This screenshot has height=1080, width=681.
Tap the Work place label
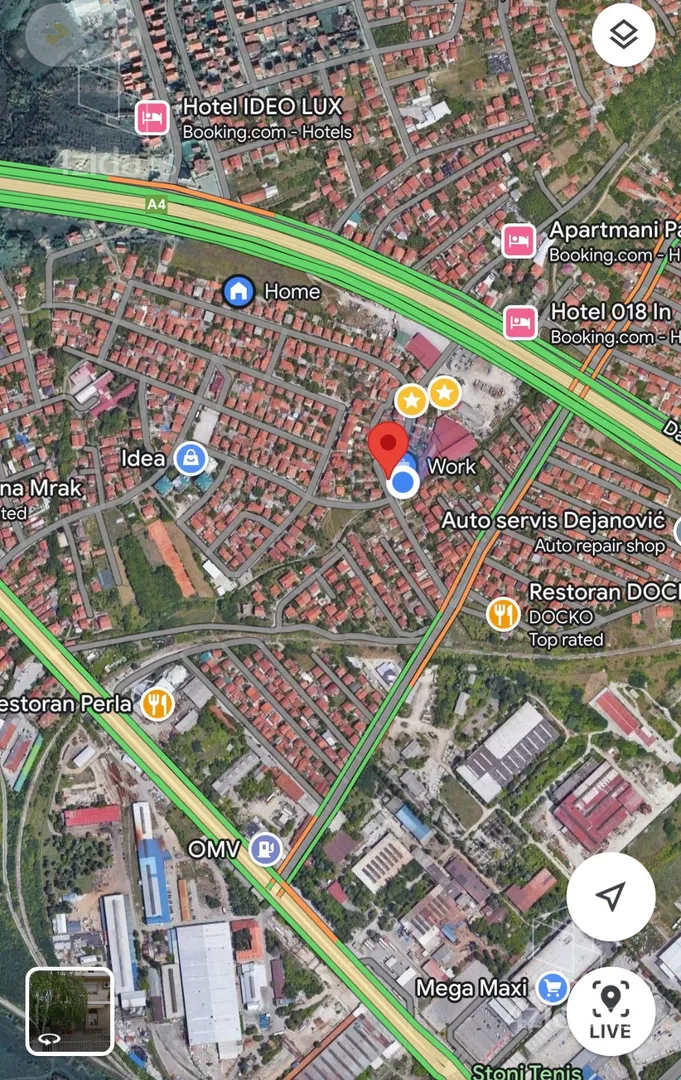pyautogui.click(x=451, y=466)
